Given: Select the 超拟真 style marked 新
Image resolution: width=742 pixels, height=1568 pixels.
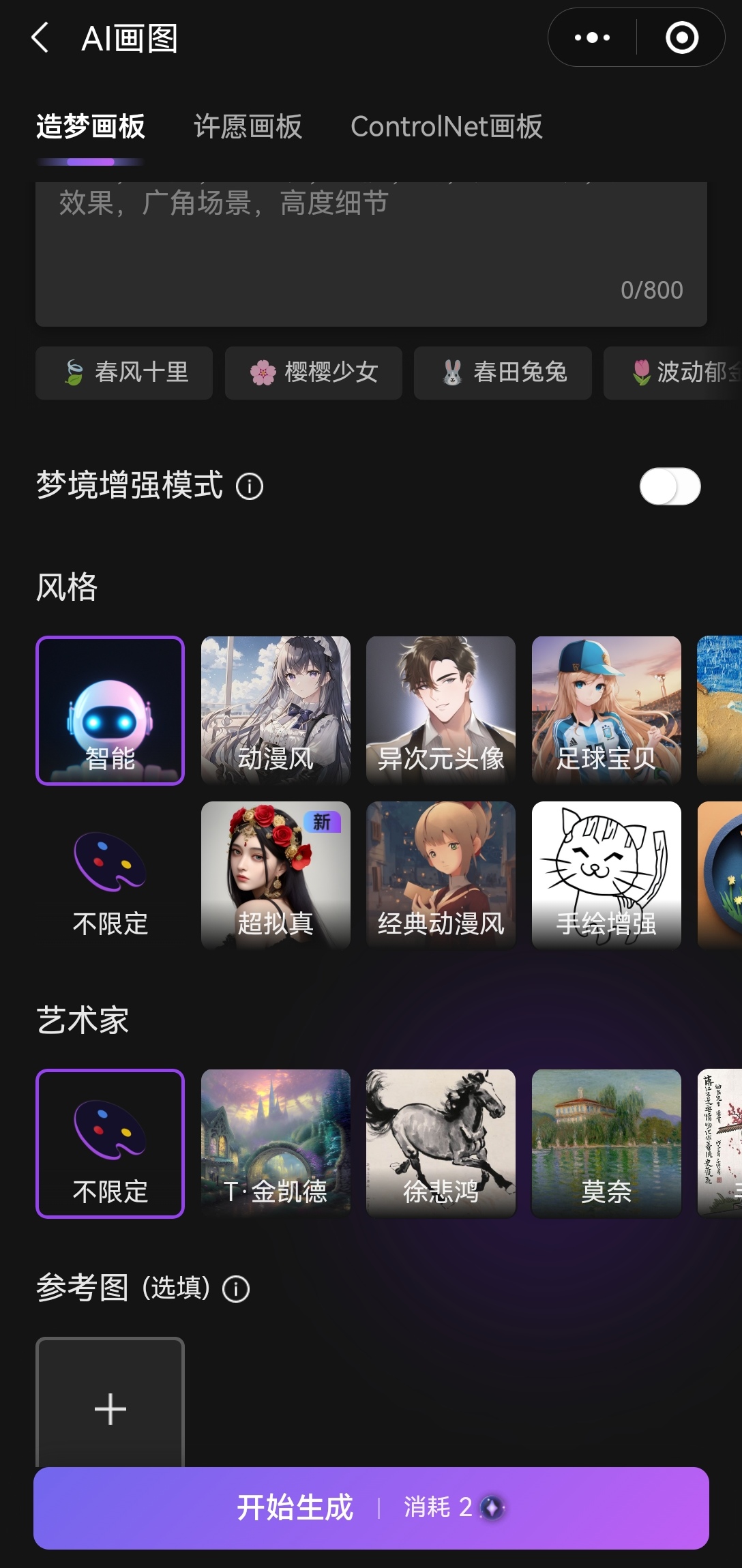Looking at the screenshot, I should tap(276, 876).
